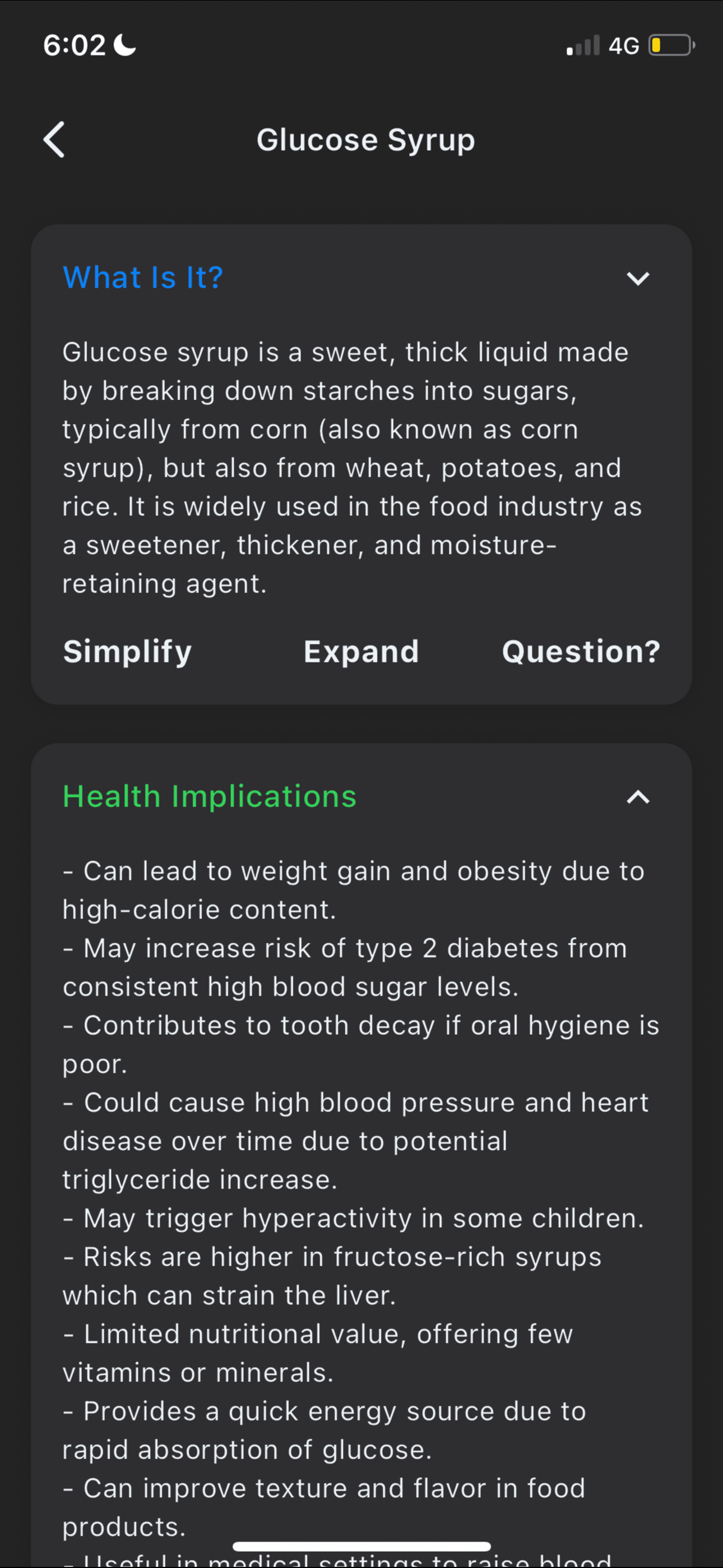Toggle the Health Implications chevron
This screenshot has width=723, height=1568.
[637, 797]
